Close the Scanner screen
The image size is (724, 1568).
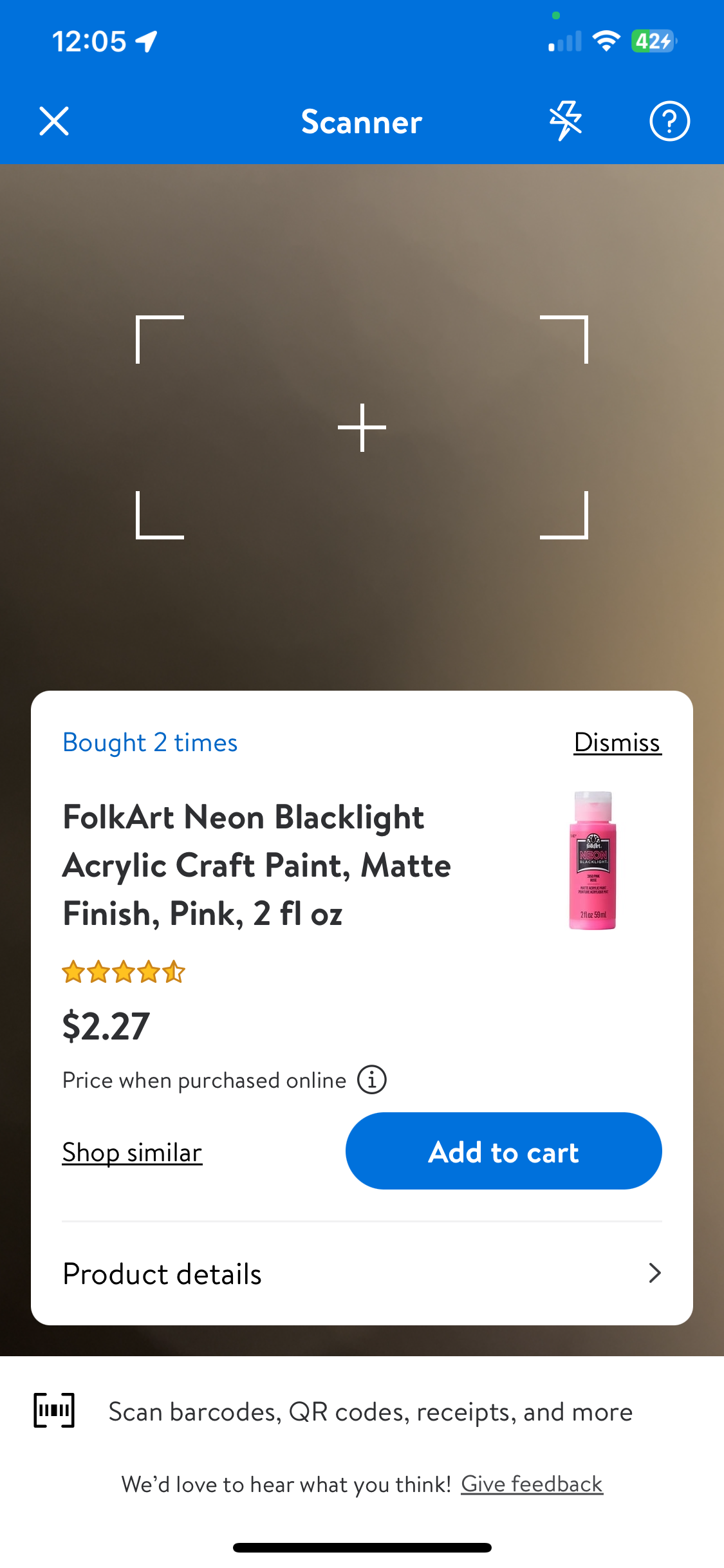click(x=53, y=120)
